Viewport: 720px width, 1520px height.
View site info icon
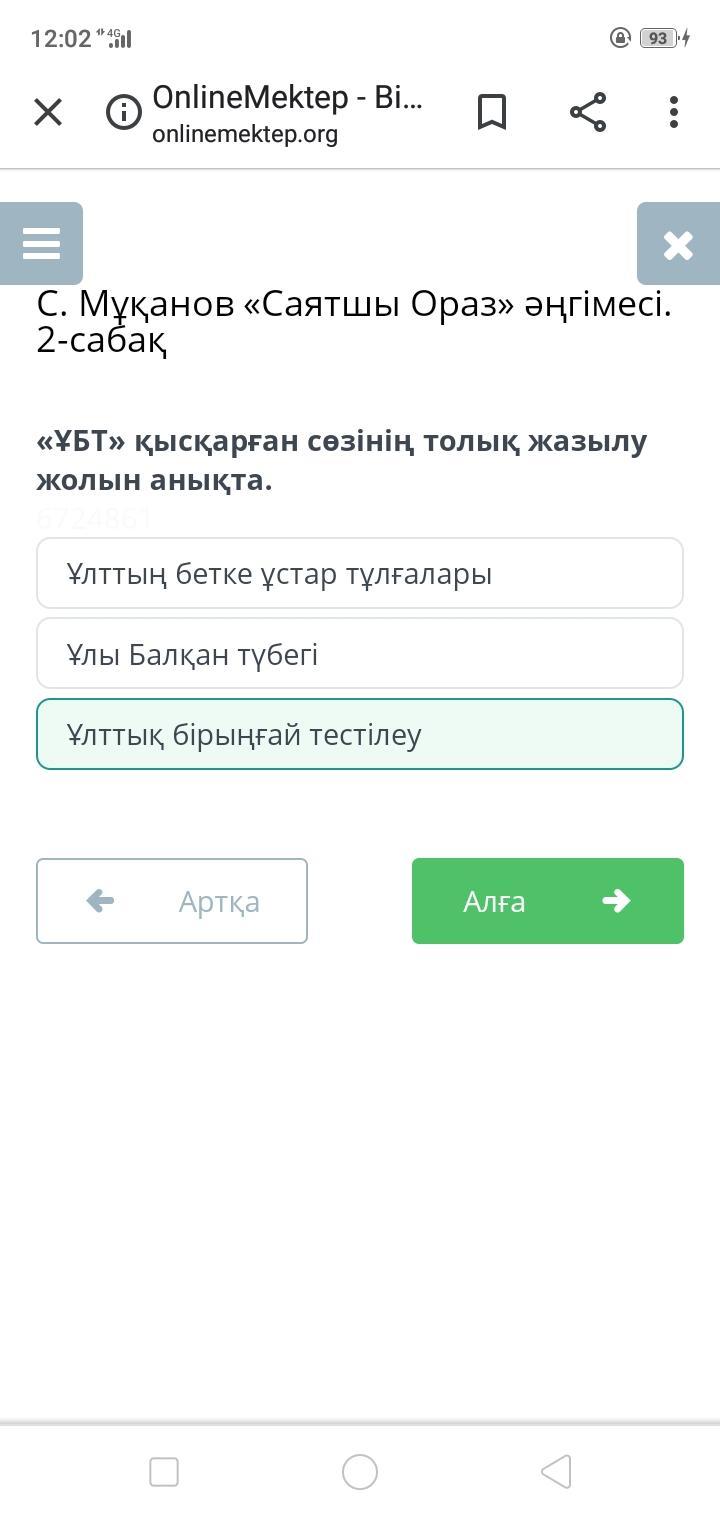pyautogui.click(x=124, y=112)
